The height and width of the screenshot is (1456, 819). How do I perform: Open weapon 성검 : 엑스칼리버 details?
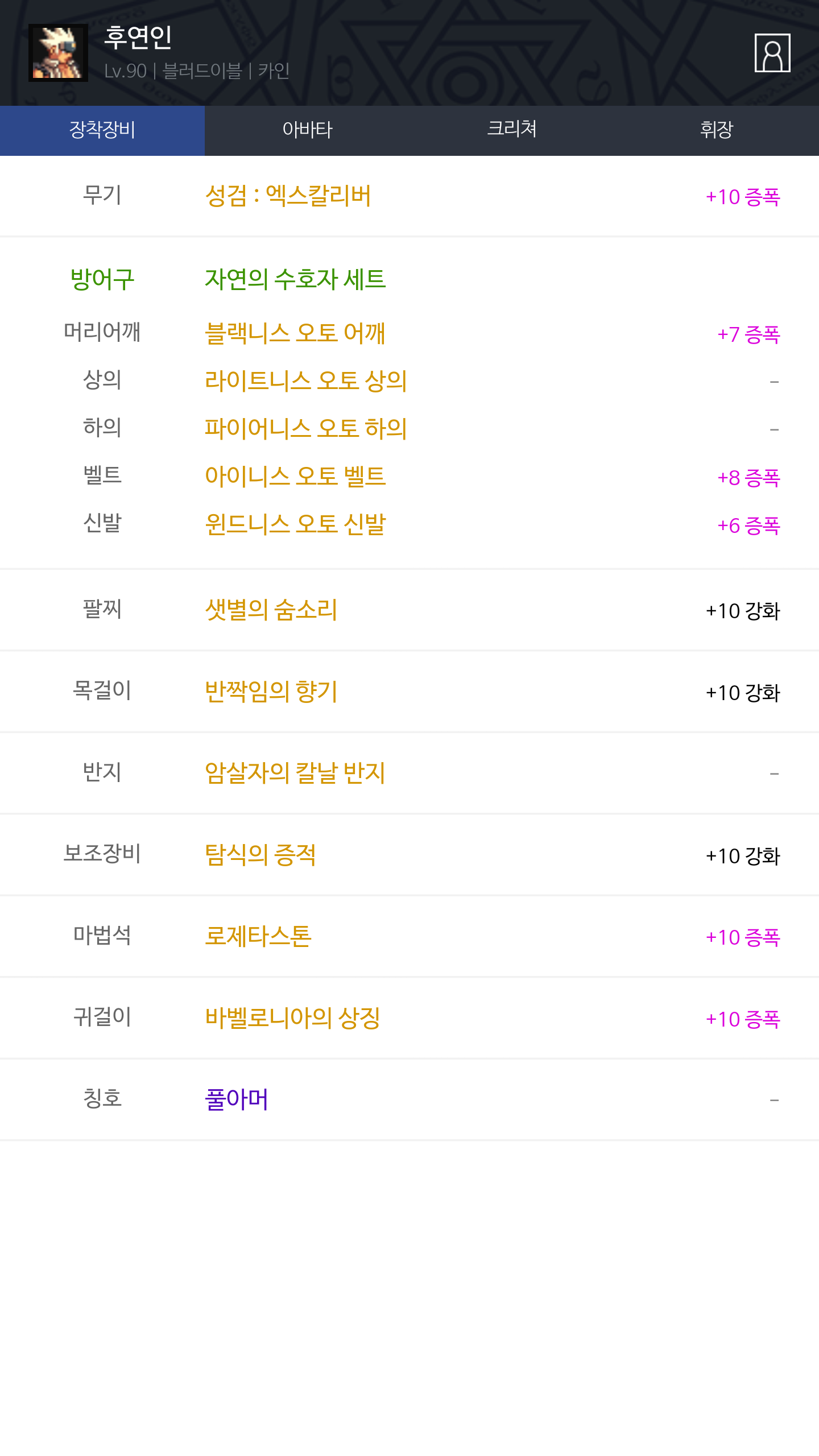pyautogui.click(x=288, y=196)
